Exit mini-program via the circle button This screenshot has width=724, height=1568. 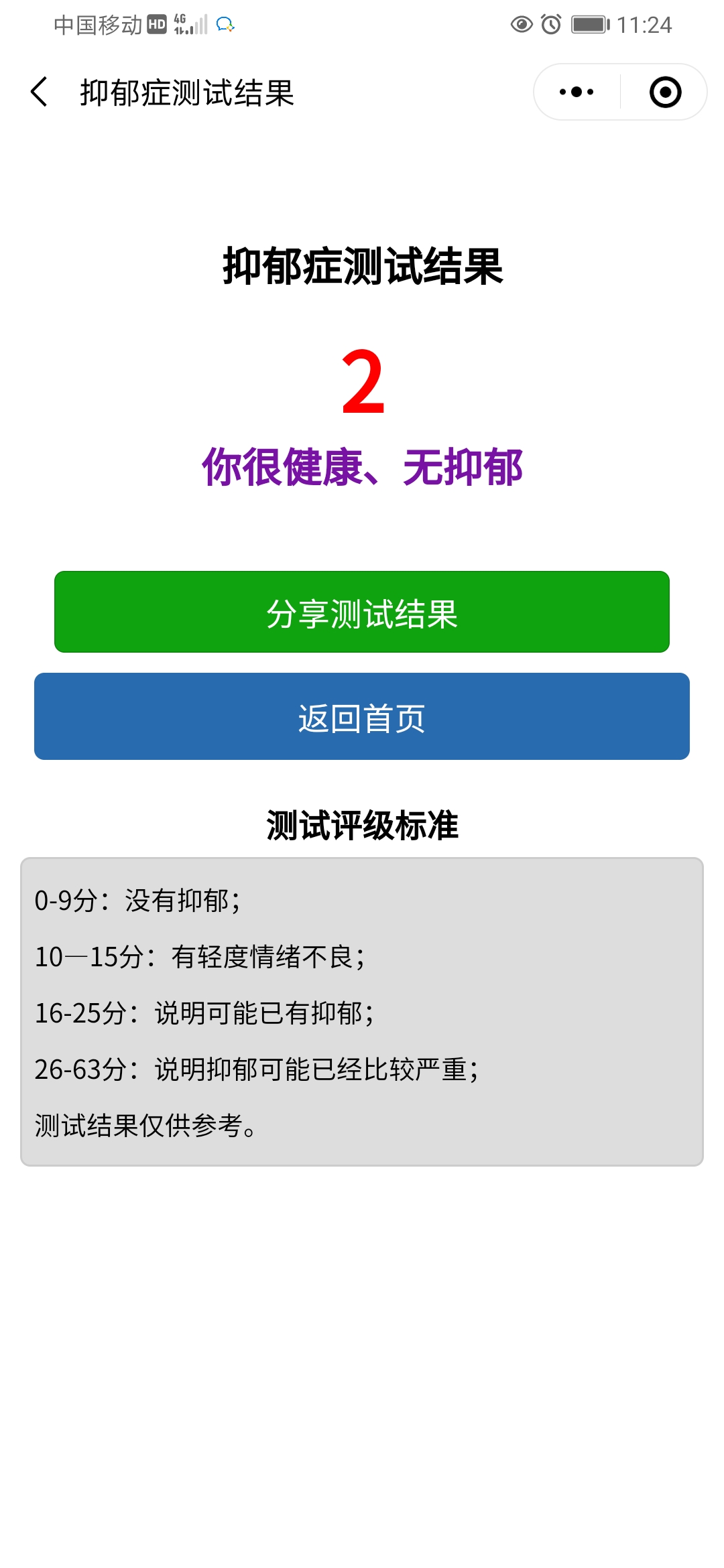(x=664, y=92)
